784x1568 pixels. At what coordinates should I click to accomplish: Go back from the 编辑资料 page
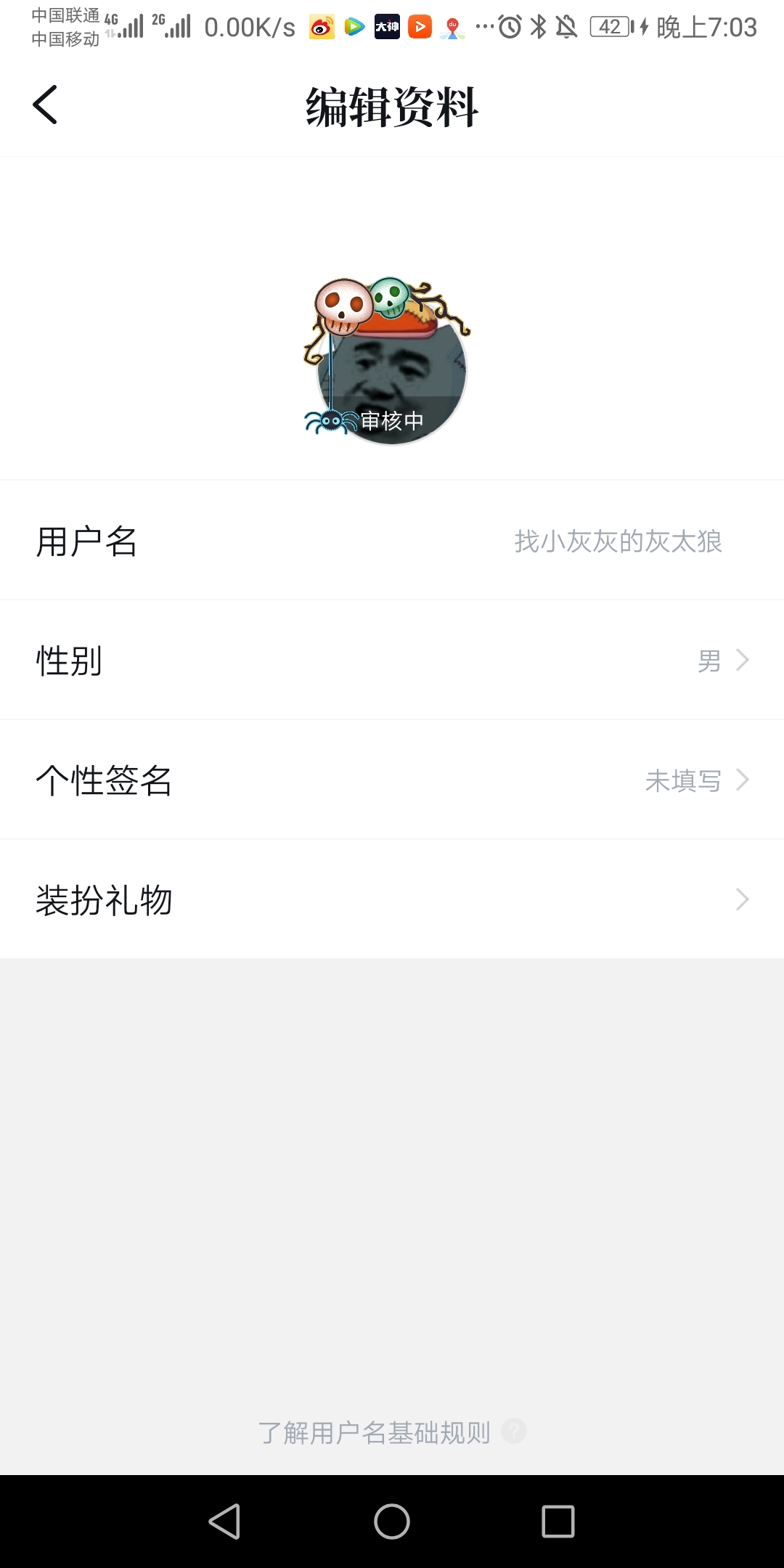click(x=45, y=105)
